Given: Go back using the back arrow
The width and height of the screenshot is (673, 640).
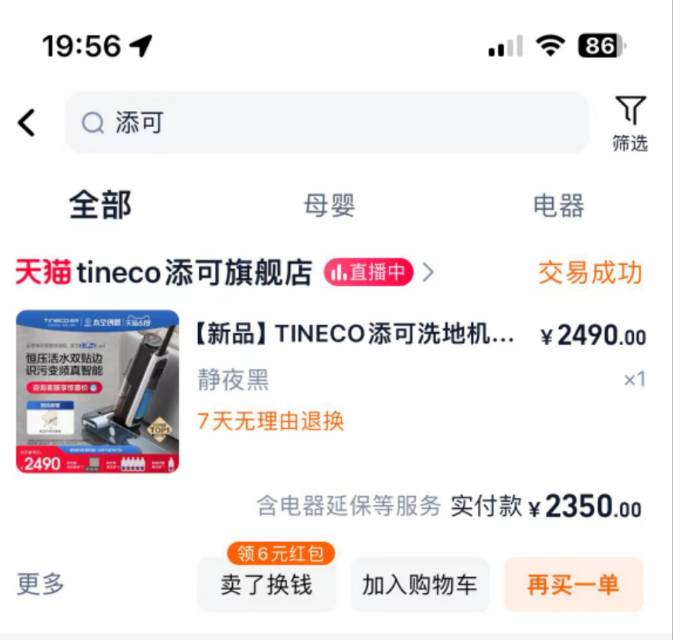Looking at the screenshot, I should (x=27, y=123).
